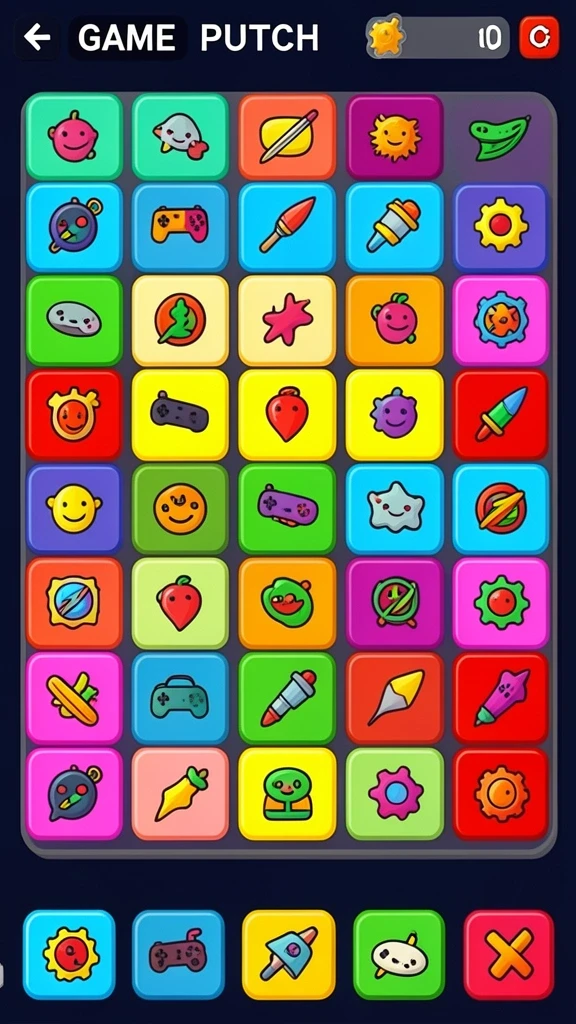Select the gamepad tile in the bottom tray
The height and width of the screenshot is (1024, 576).
(x=178, y=955)
